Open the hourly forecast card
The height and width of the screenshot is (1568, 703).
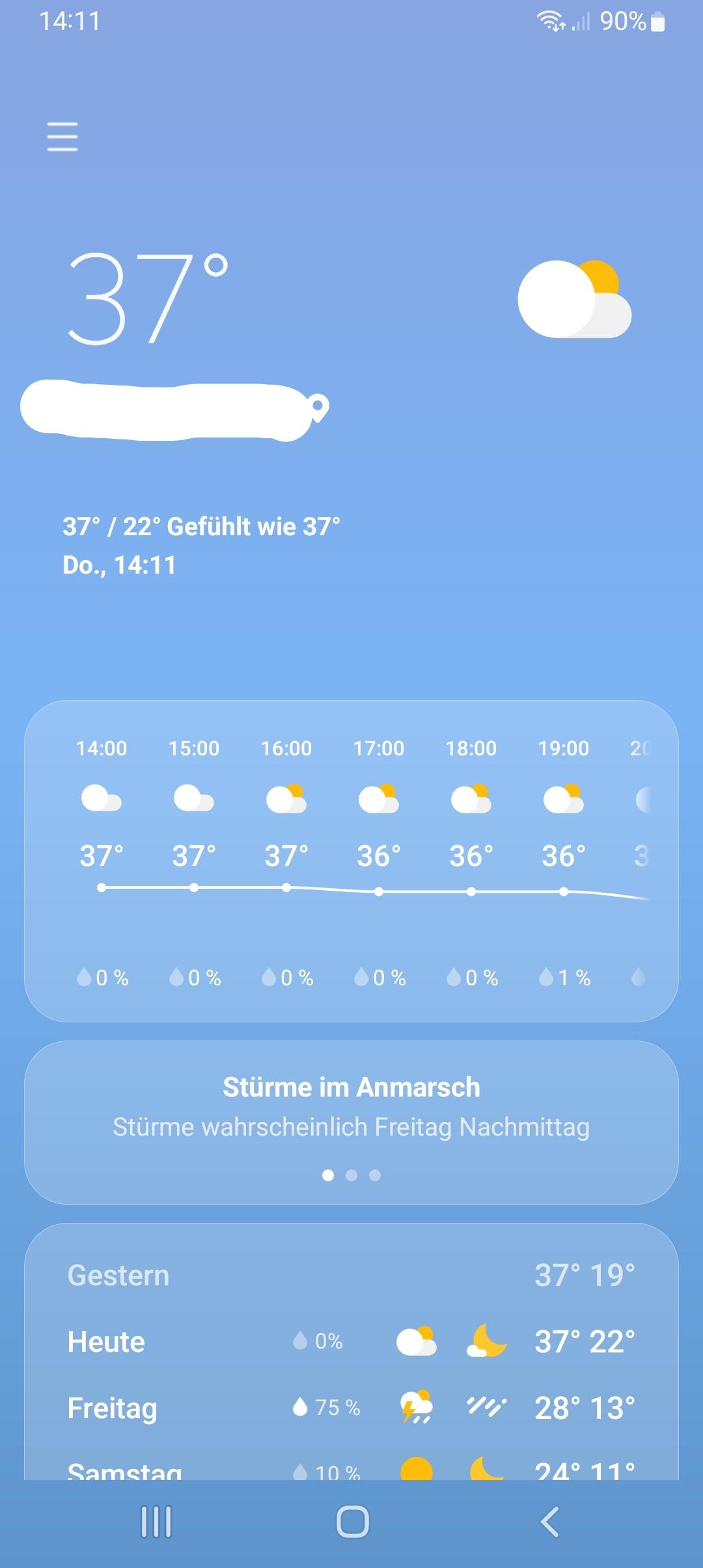pyautogui.click(x=351, y=861)
